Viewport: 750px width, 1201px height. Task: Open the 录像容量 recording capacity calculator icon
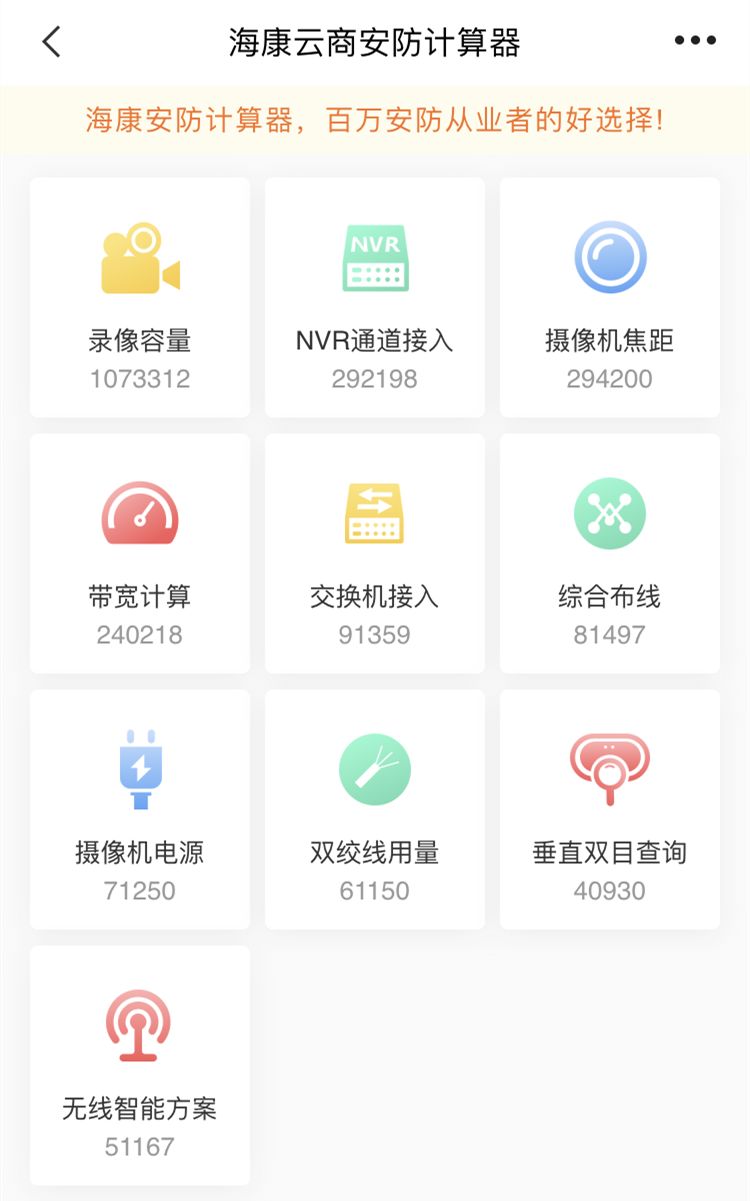tap(139, 256)
